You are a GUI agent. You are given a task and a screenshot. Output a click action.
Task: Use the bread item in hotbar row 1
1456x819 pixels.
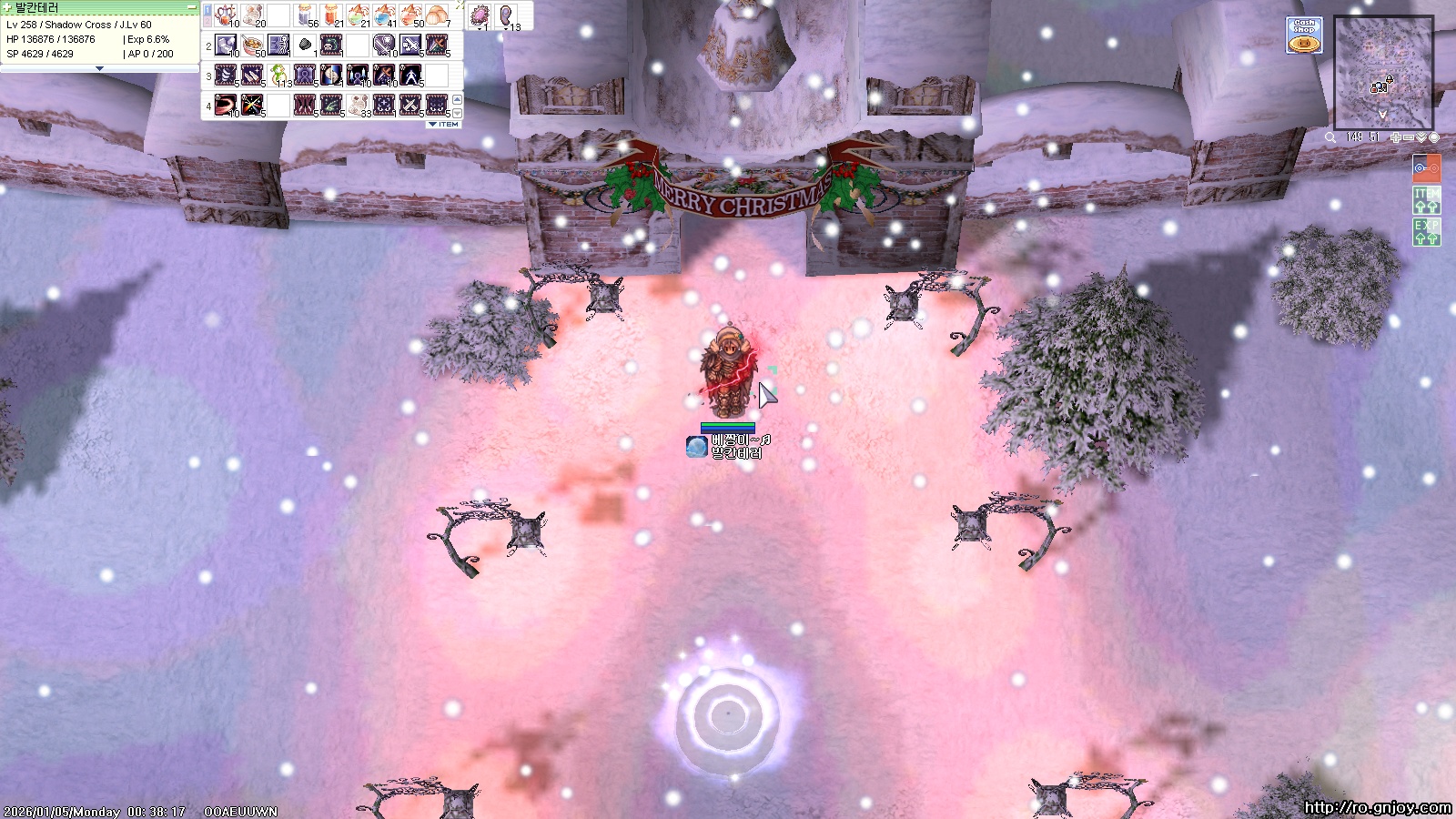(437, 15)
